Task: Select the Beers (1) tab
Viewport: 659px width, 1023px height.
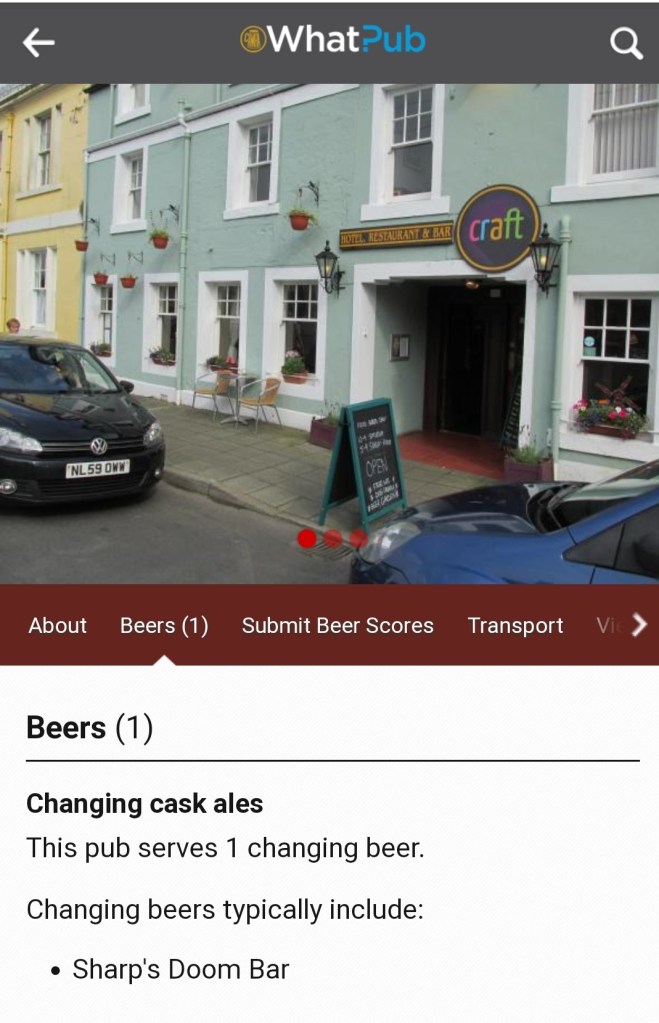Action: (x=164, y=626)
